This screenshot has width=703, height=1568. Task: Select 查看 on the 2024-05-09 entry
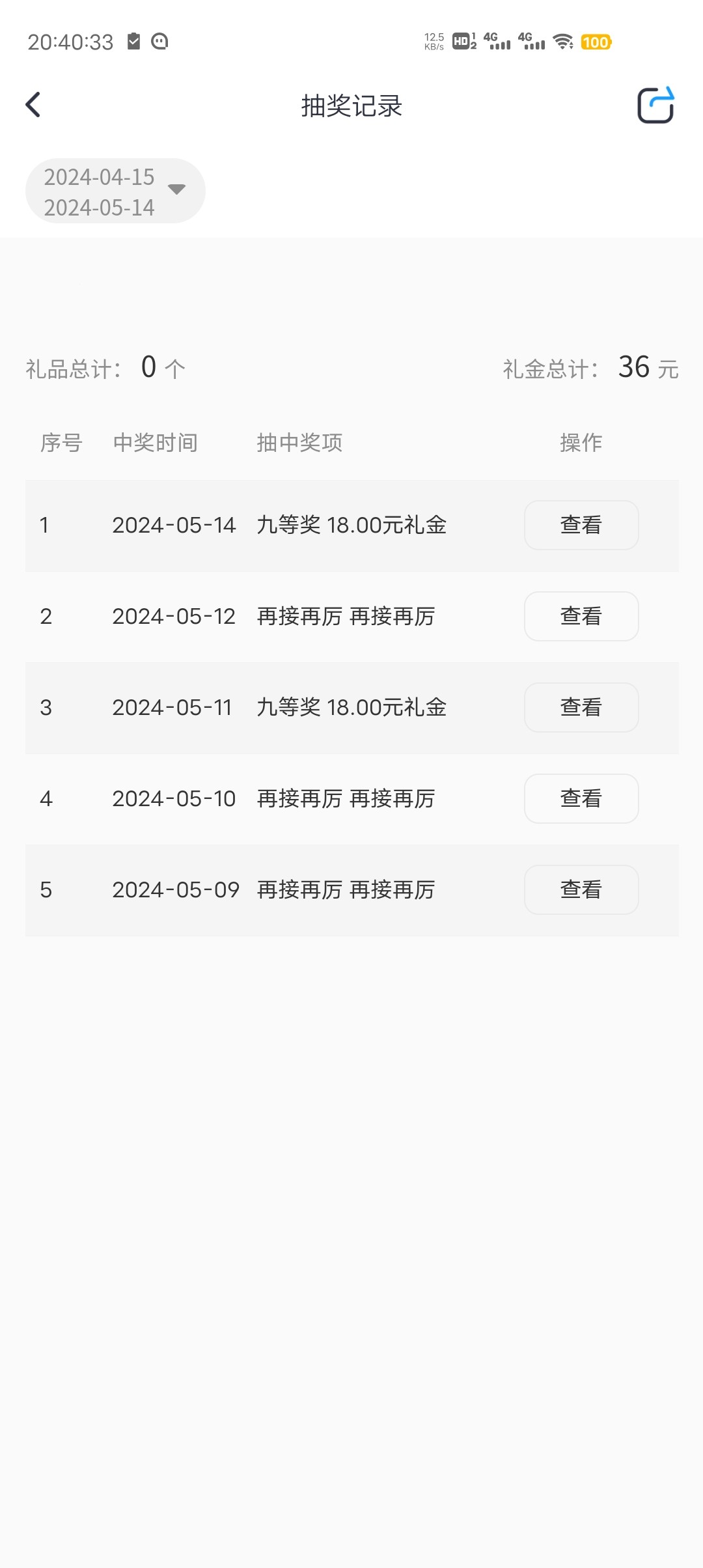pos(581,889)
